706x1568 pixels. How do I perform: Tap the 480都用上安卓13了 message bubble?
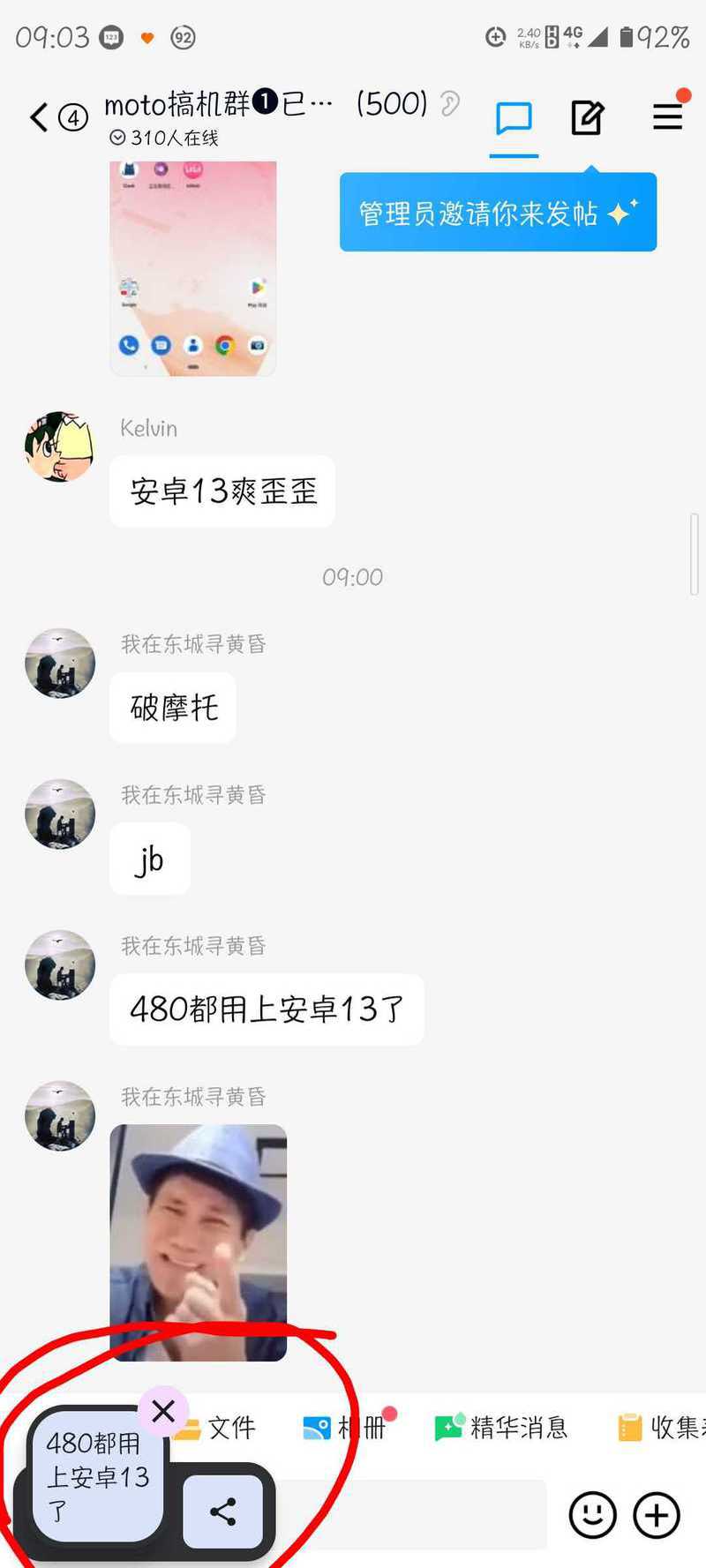coord(267,1009)
